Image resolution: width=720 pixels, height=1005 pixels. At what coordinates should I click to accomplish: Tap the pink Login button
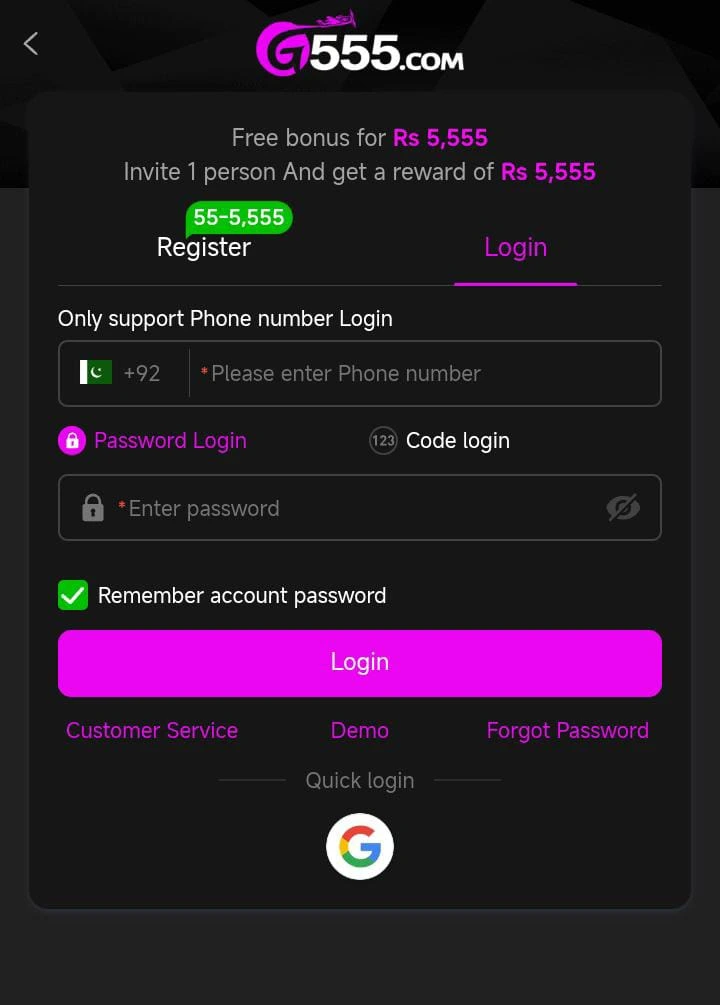360,662
